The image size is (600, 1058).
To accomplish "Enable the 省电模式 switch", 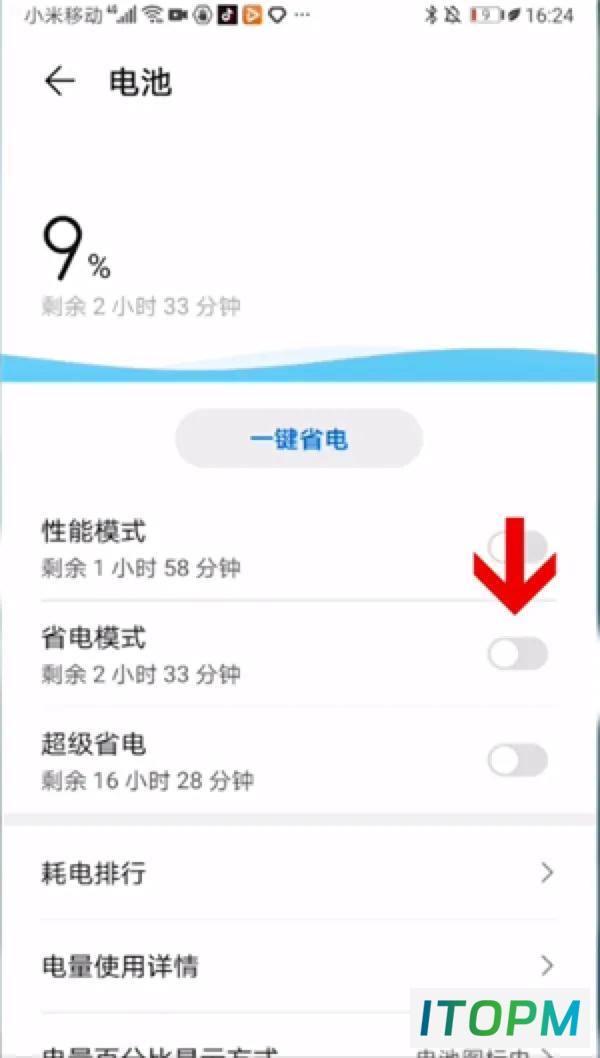I will click(518, 653).
